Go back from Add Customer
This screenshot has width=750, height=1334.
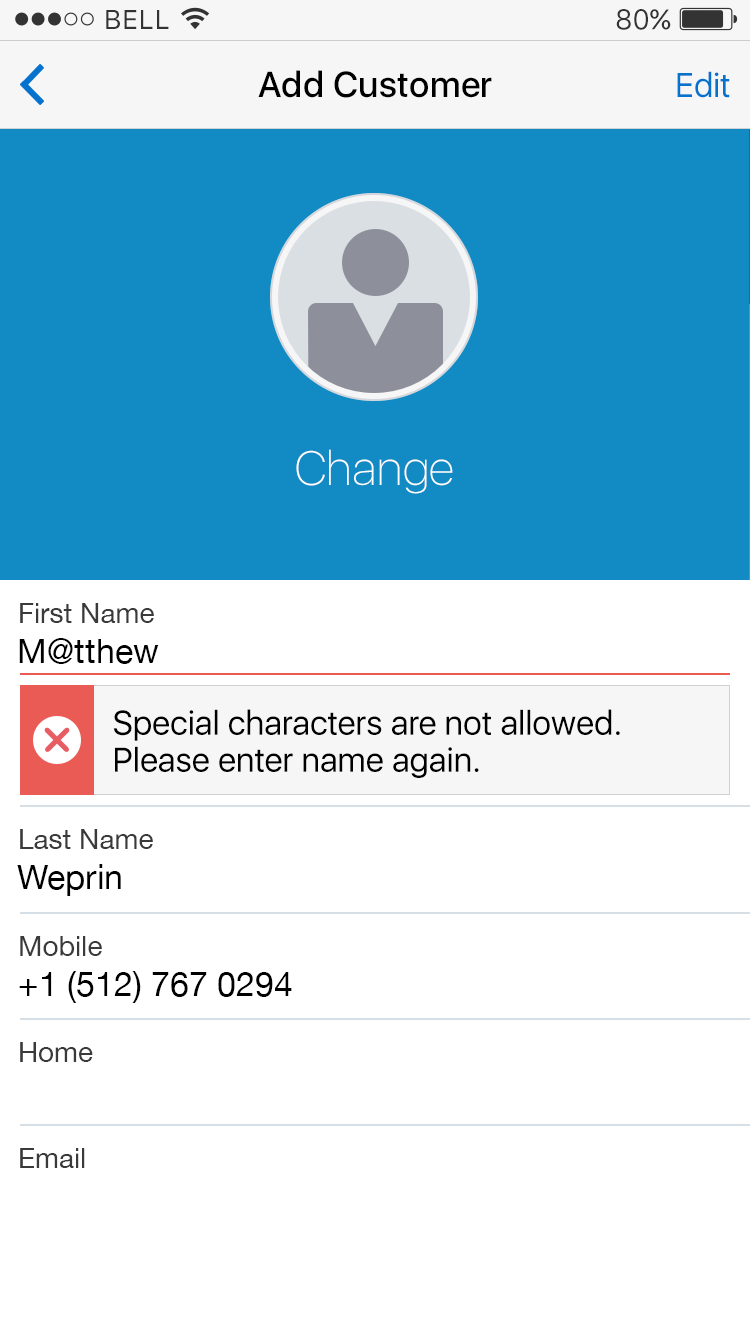(x=33, y=85)
